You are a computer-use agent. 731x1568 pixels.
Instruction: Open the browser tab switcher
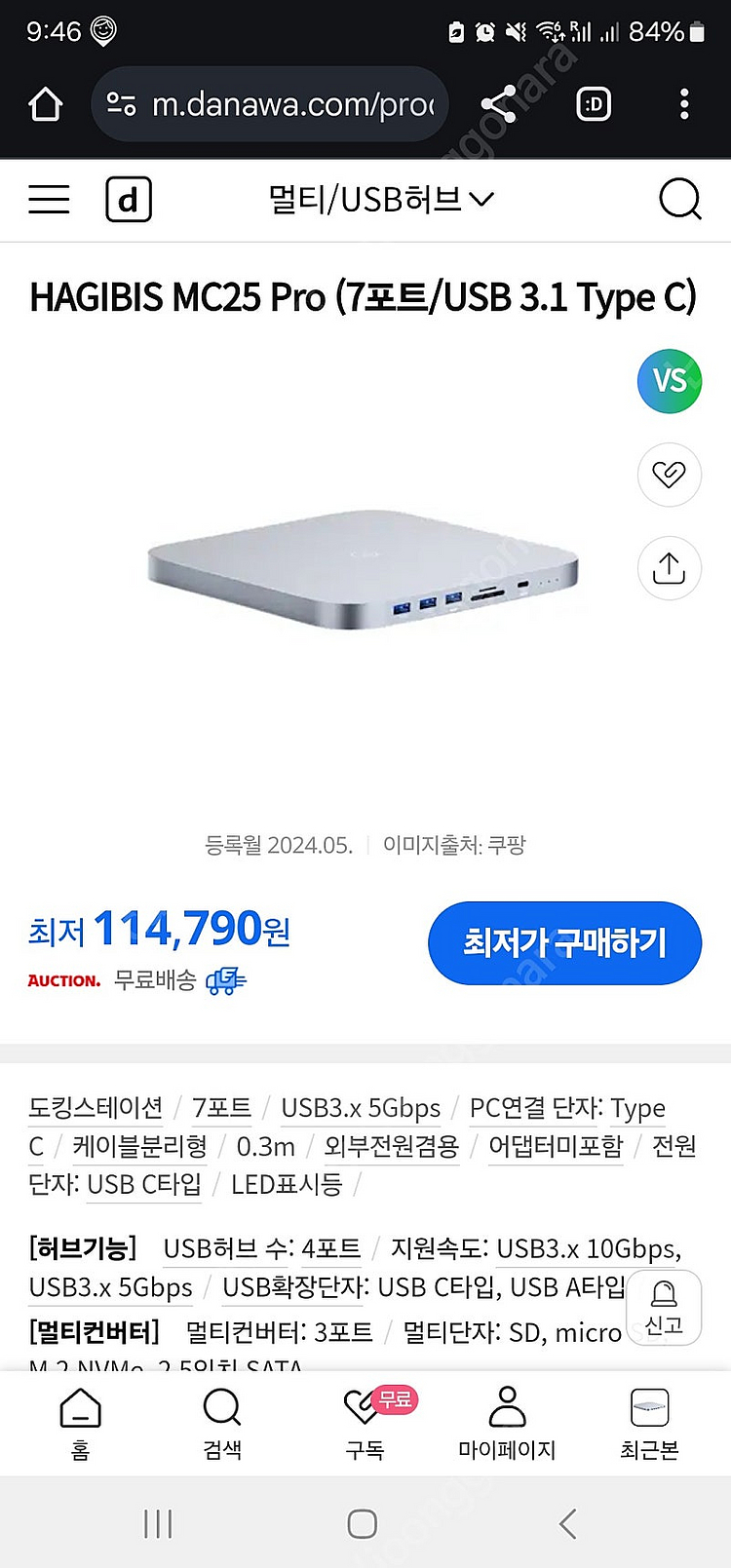(594, 104)
